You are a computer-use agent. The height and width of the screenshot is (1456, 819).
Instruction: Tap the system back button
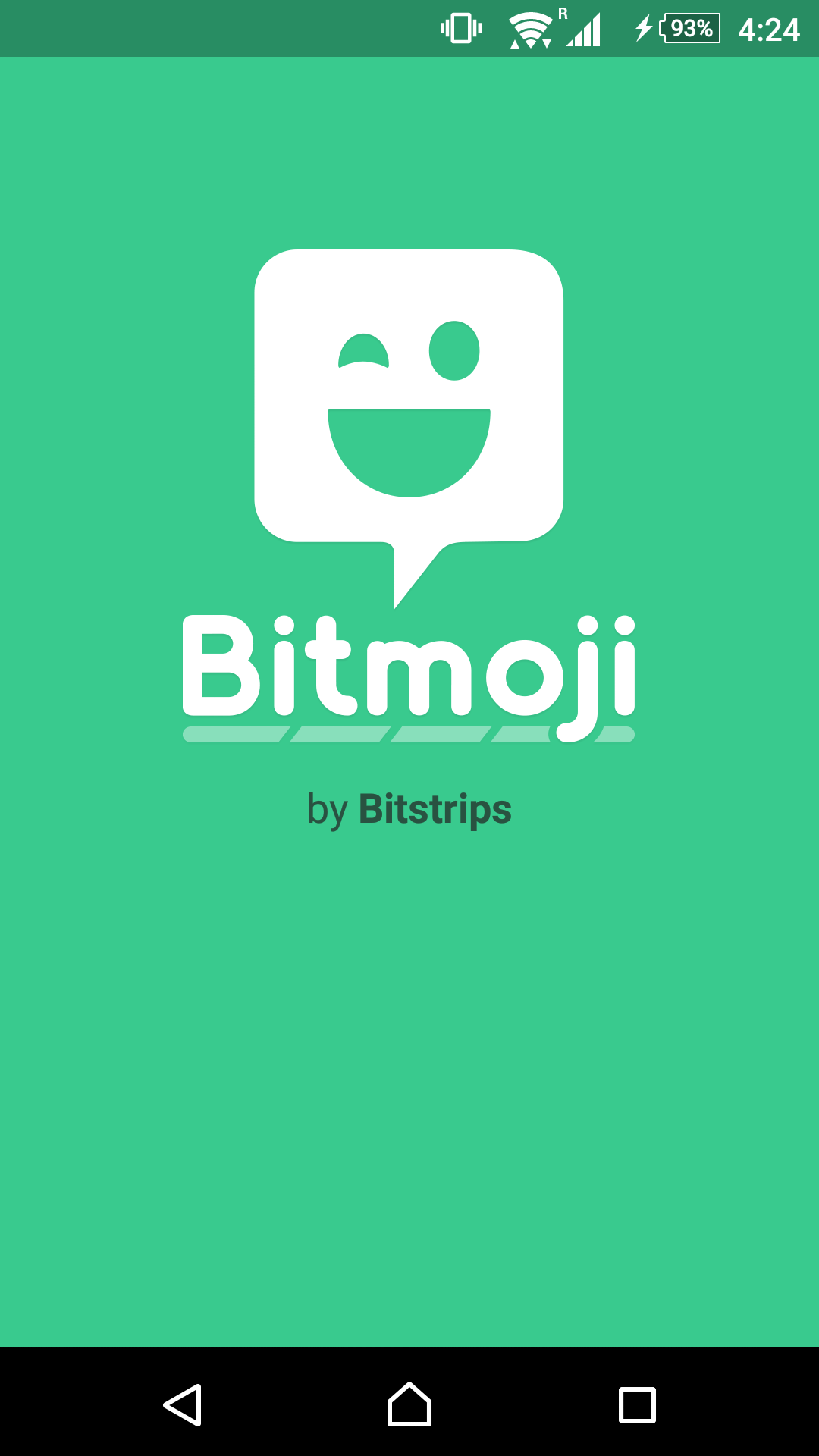[x=183, y=1404]
